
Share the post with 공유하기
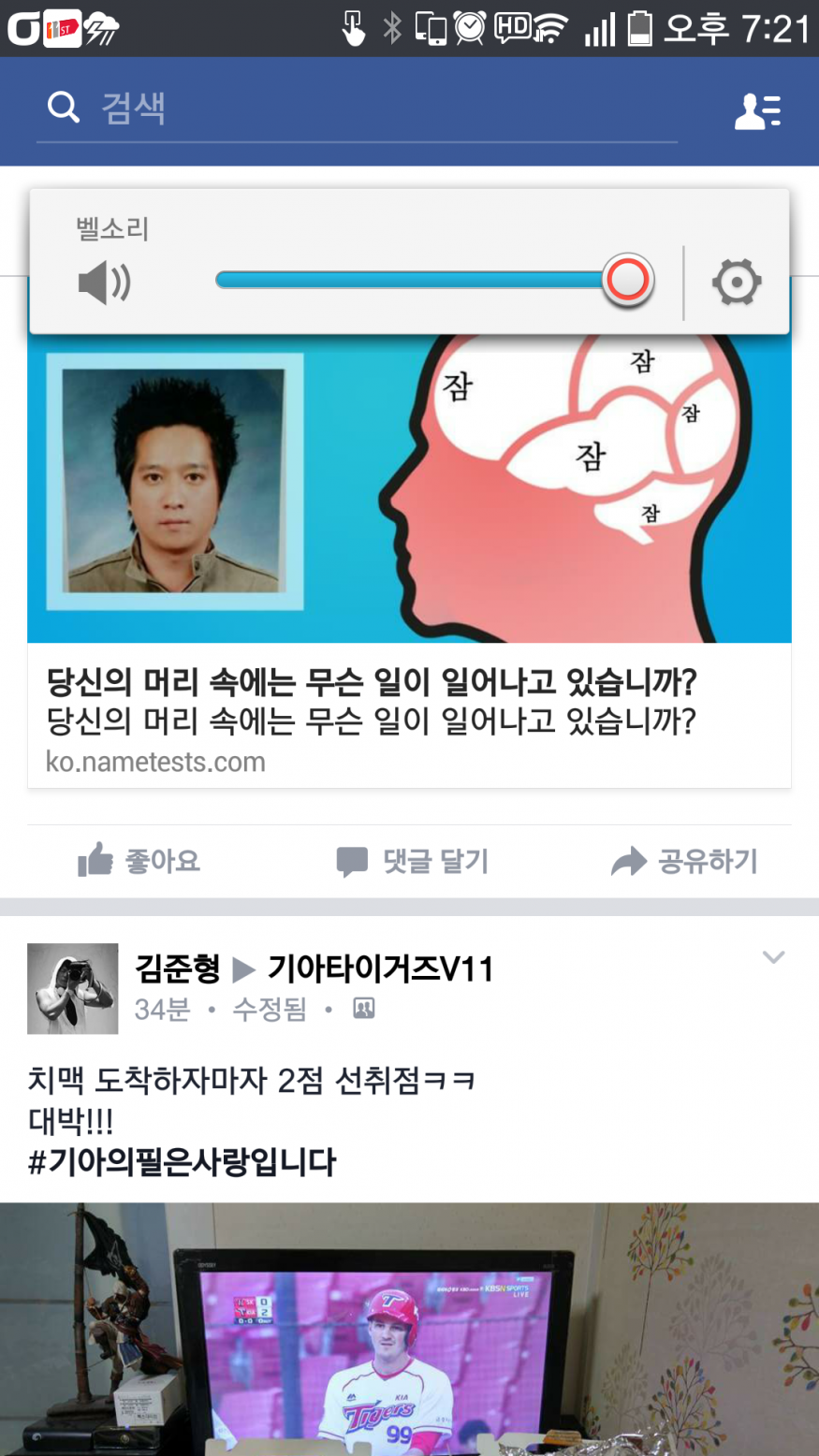(684, 861)
